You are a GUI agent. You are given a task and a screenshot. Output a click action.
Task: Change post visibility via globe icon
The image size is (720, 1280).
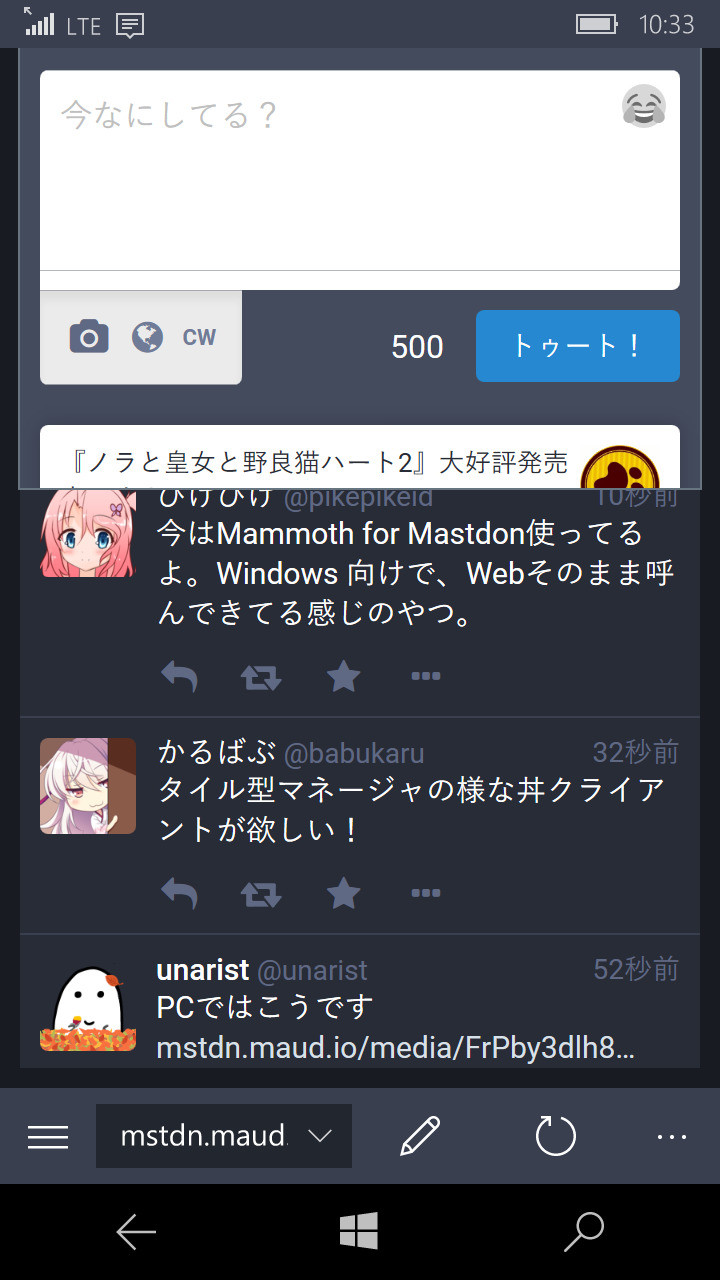coord(147,337)
